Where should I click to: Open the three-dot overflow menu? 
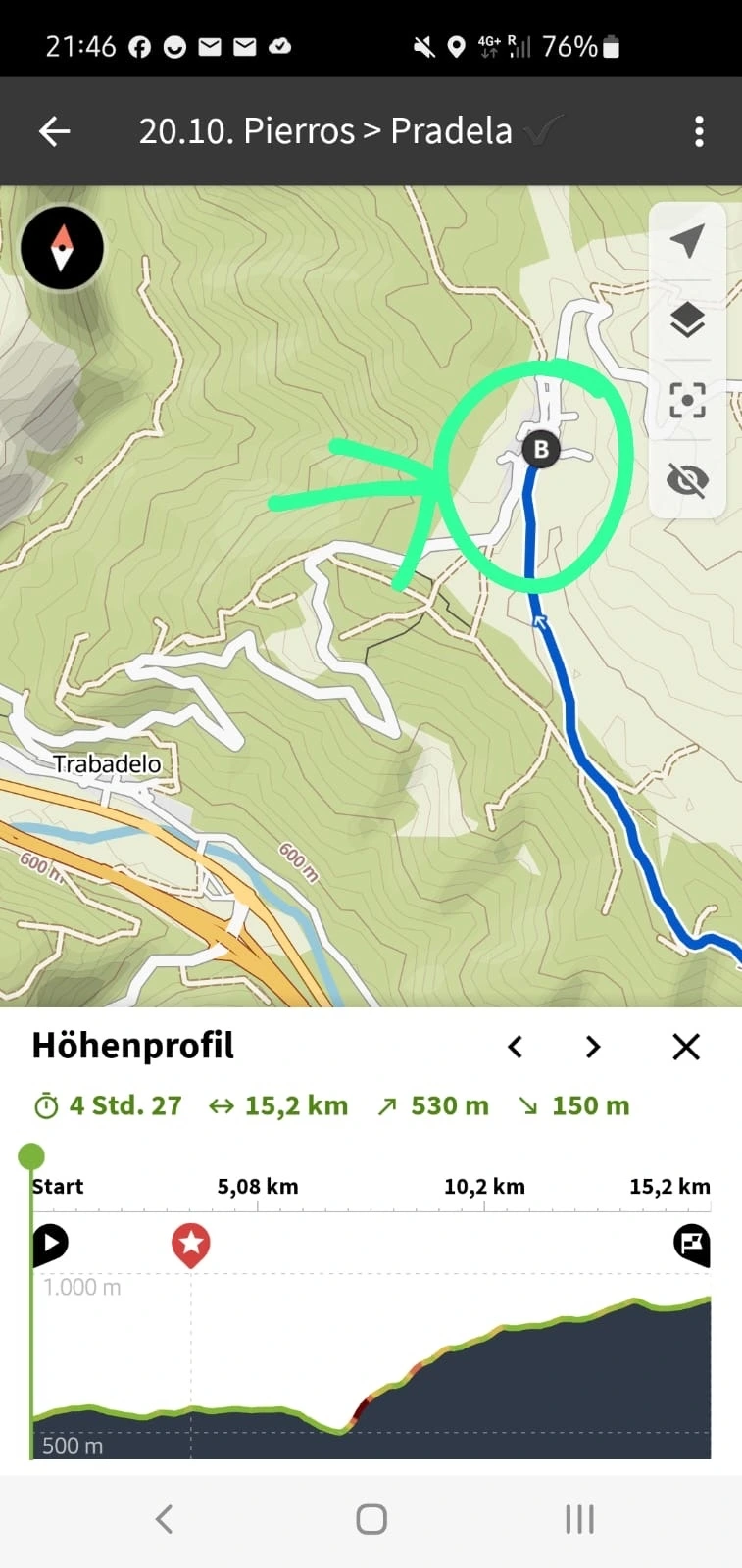pos(698,131)
